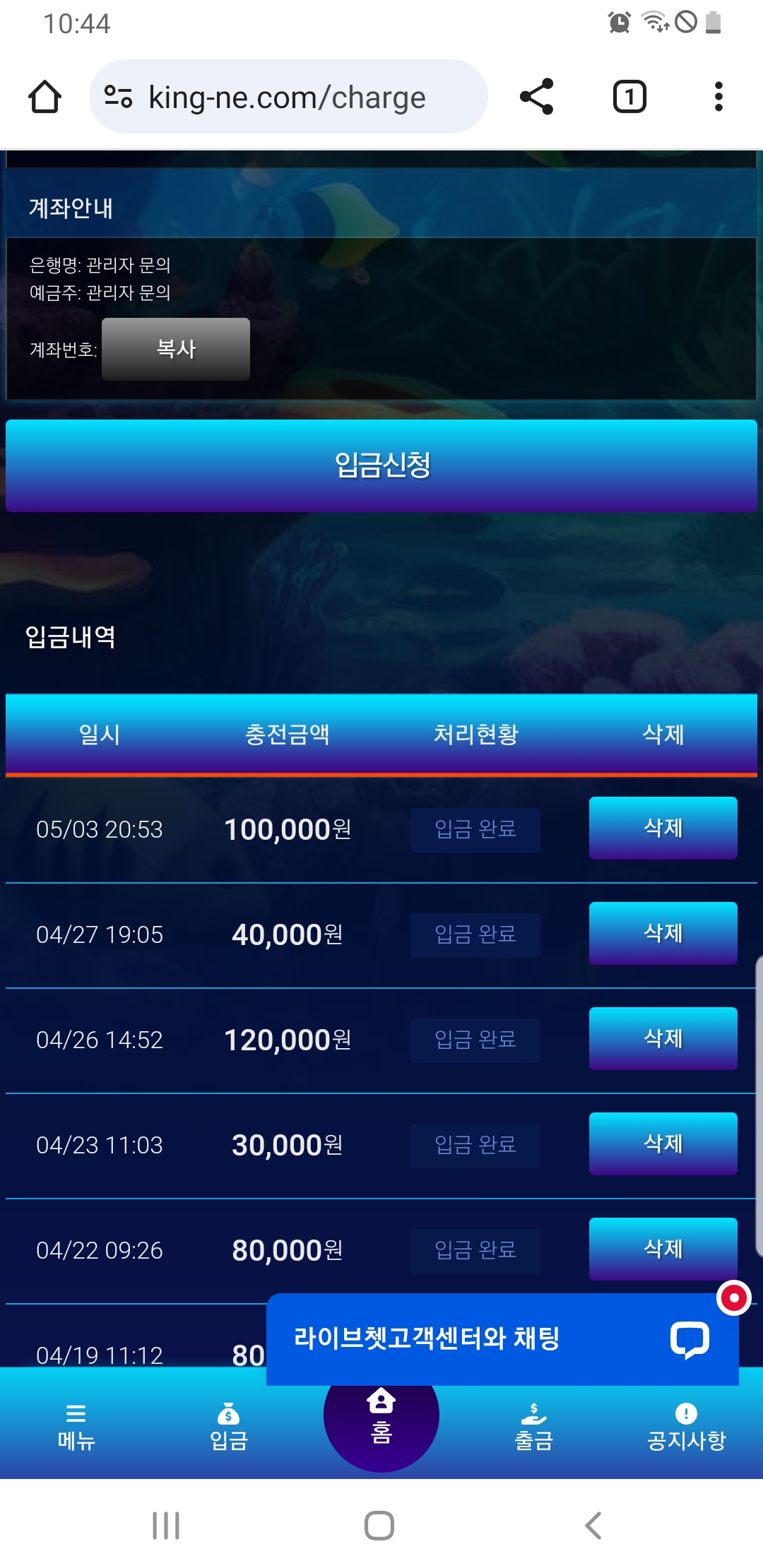Open the 공지사항 notices tab
The height and width of the screenshot is (1568, 763).
click(x=687, y=1427)
